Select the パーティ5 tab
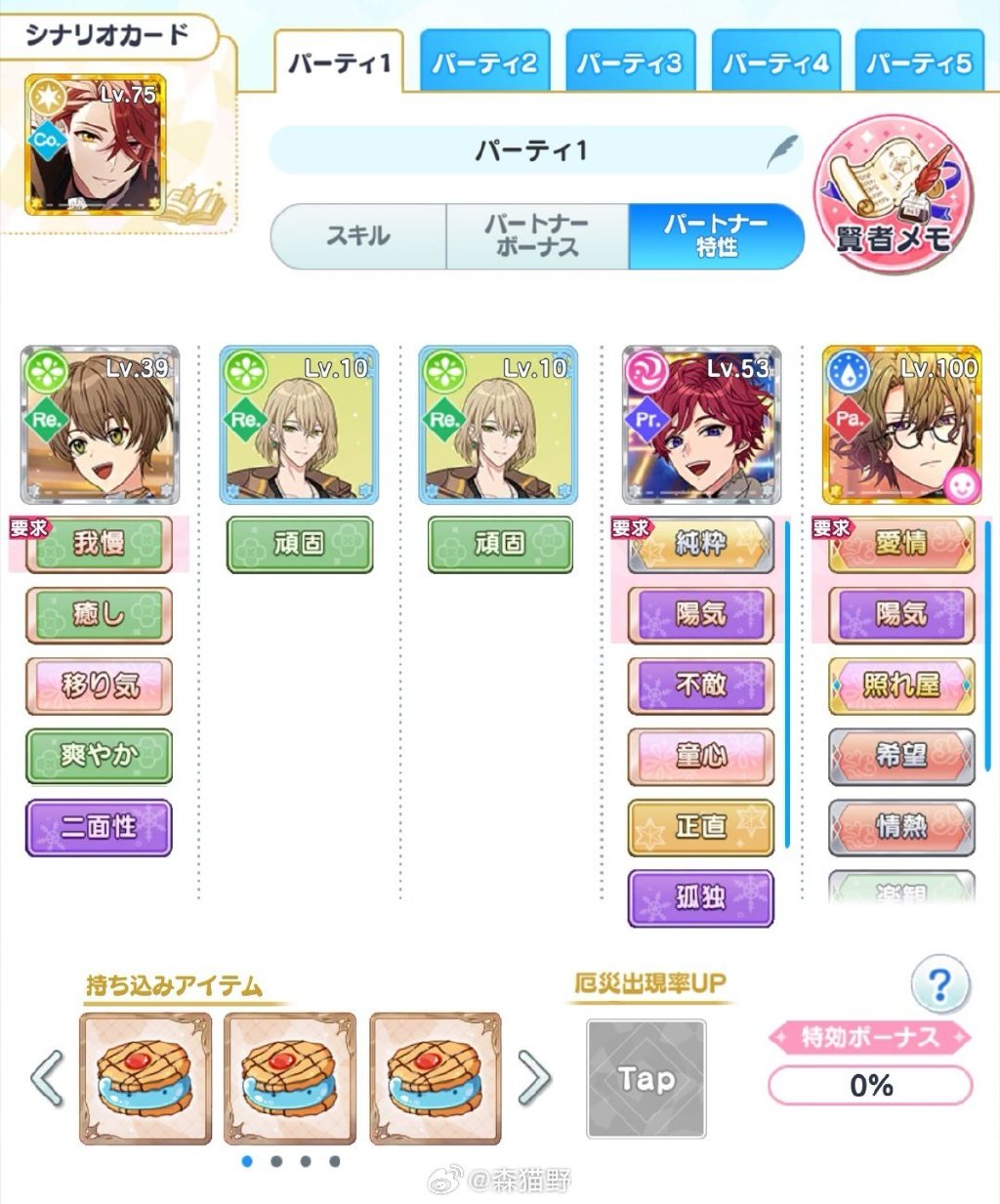 [x=919, y=62]
